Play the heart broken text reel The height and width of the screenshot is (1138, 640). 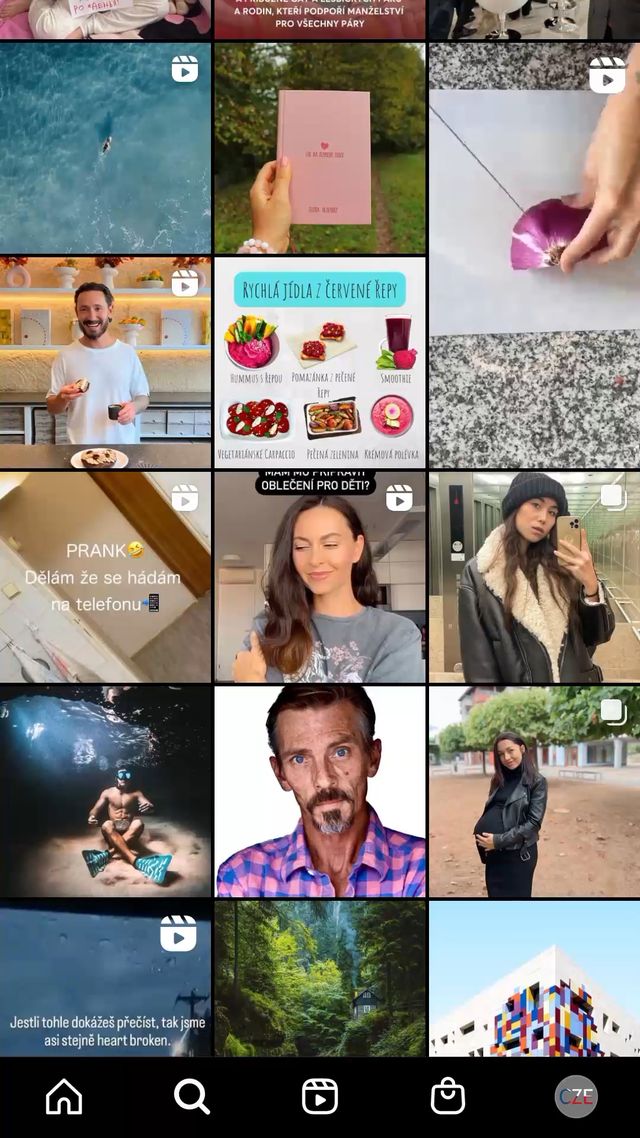click(105, 978)
